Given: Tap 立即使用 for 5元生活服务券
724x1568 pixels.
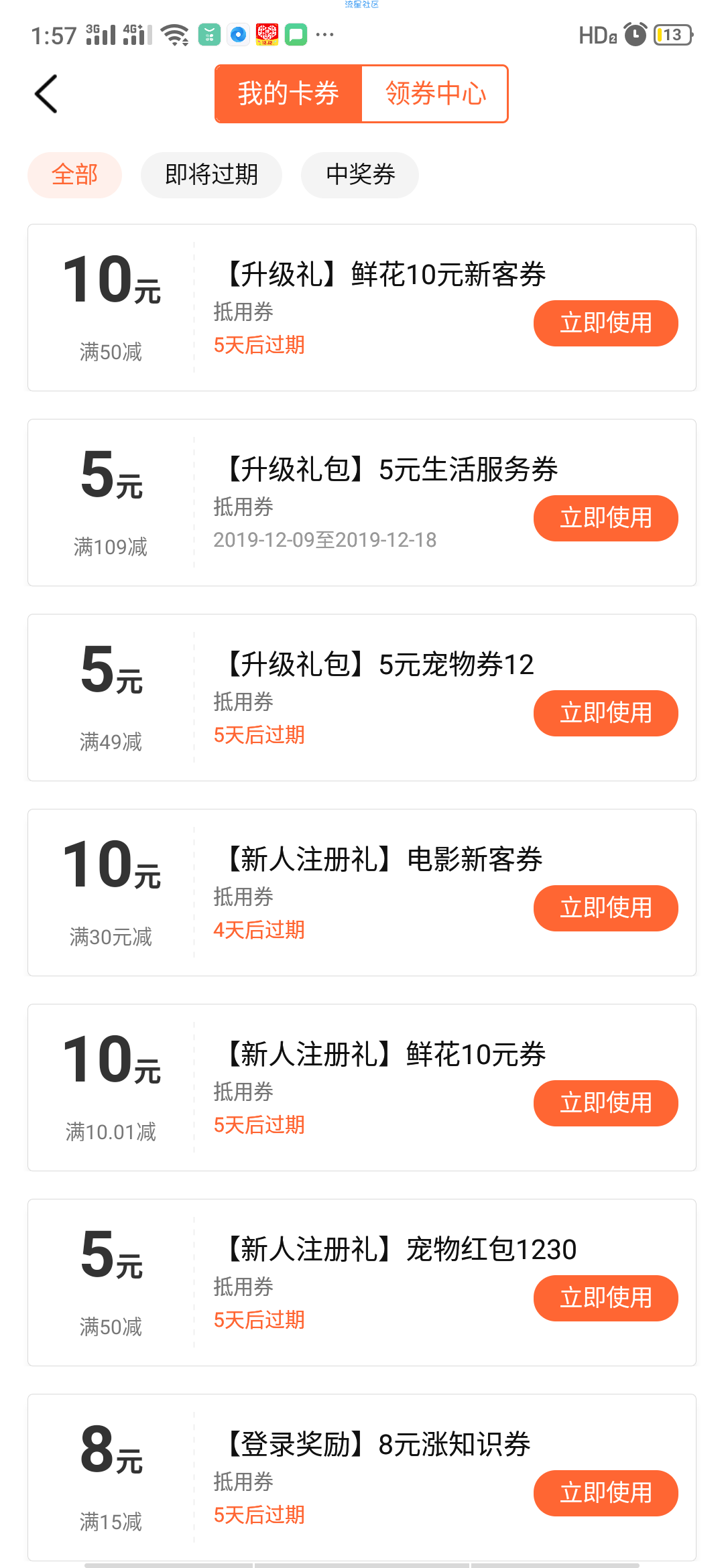Looking at the screenshot, I should (x=605, y=518).
